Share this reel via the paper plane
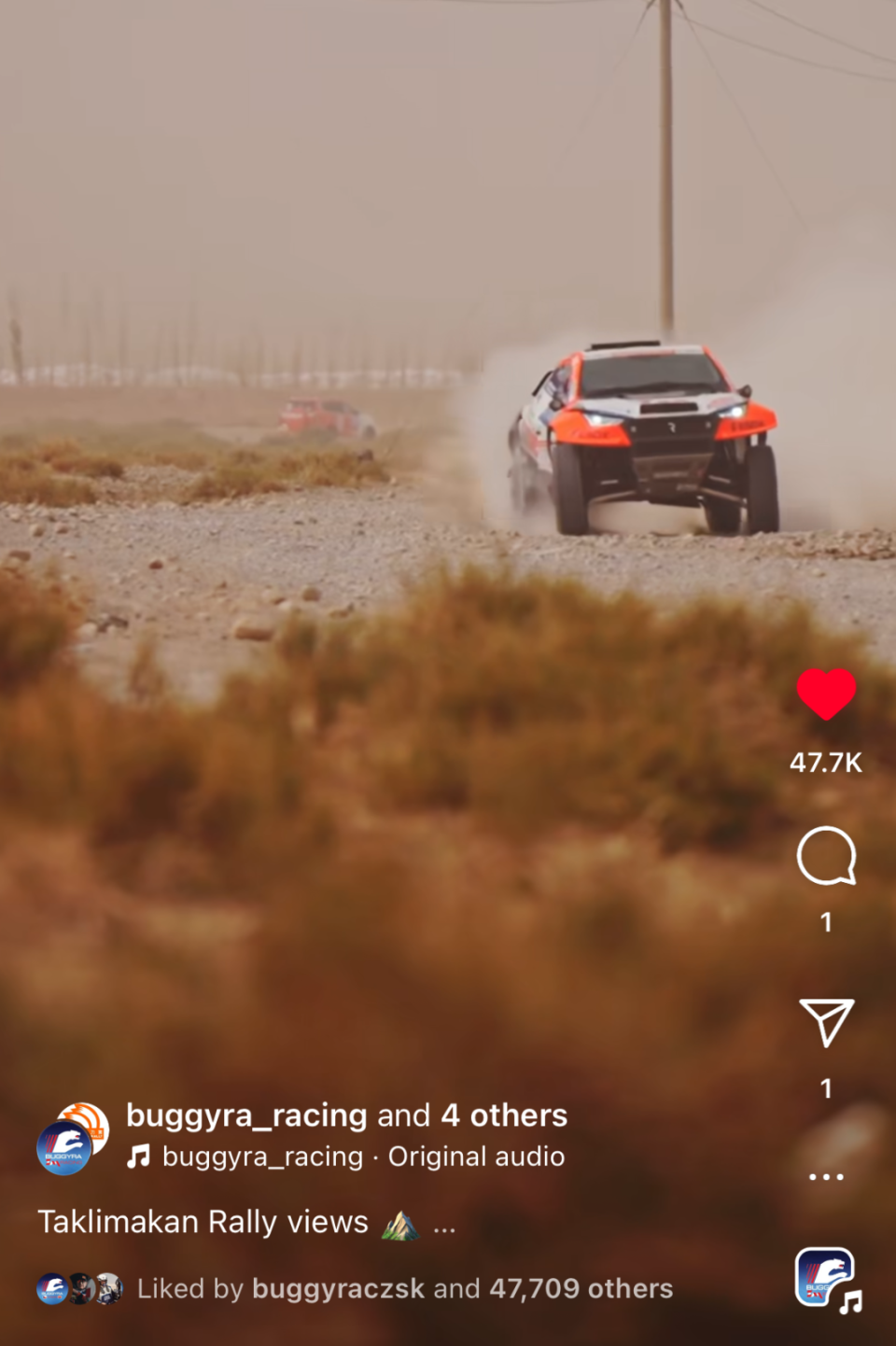The image size is (896, 1346). coord(826,1023)
